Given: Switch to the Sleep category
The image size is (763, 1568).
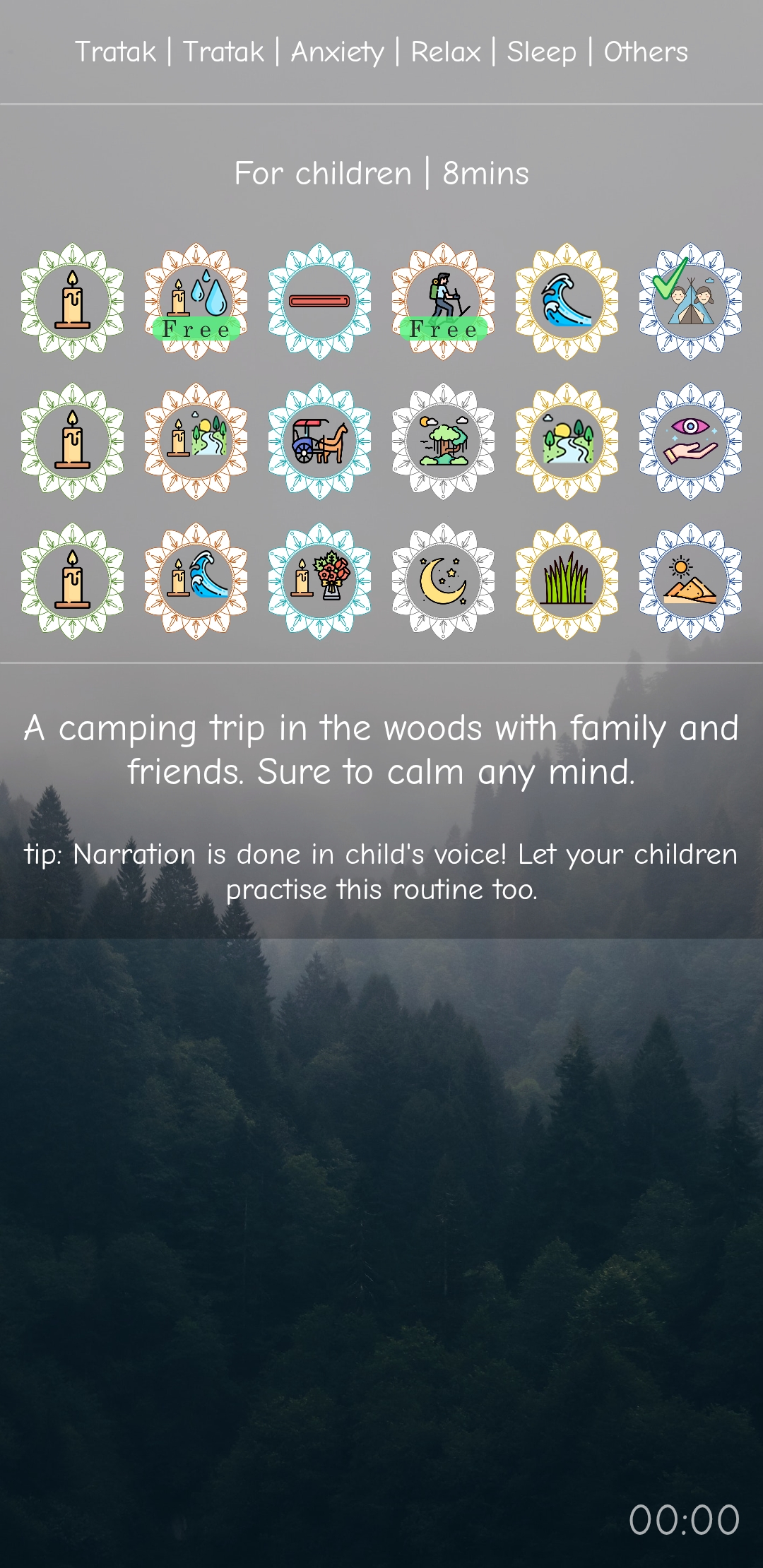Looking at the screenshot, I should [x=541, y=52].
